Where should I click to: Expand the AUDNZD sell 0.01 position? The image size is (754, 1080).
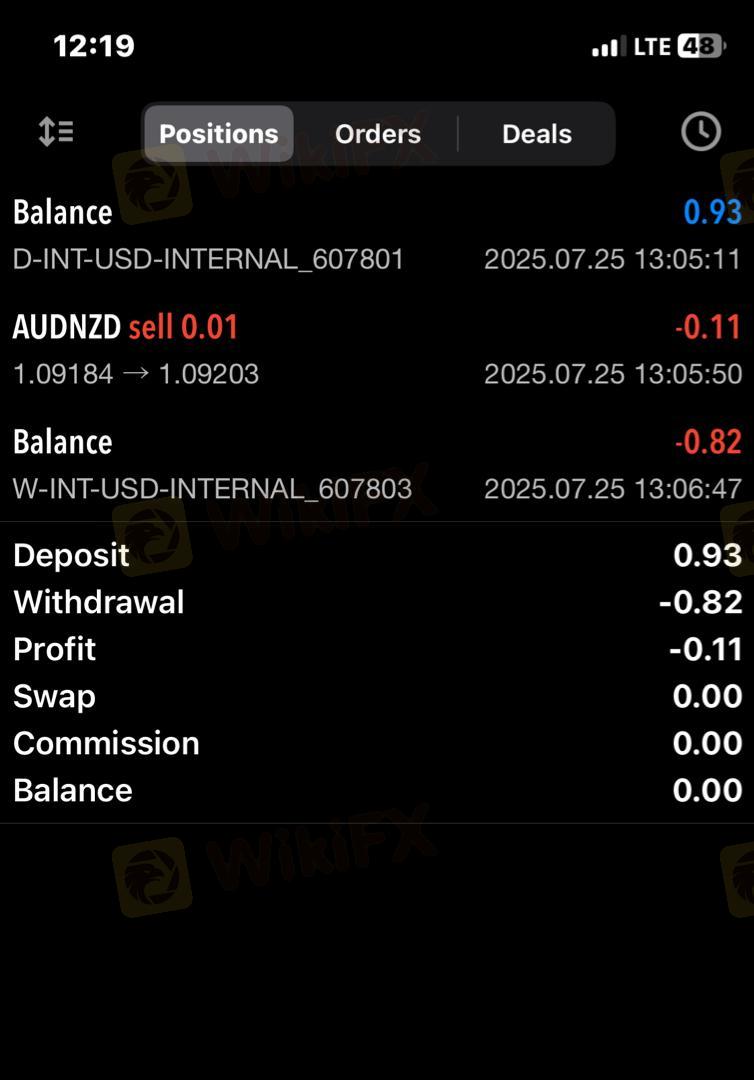click(377, 350)
